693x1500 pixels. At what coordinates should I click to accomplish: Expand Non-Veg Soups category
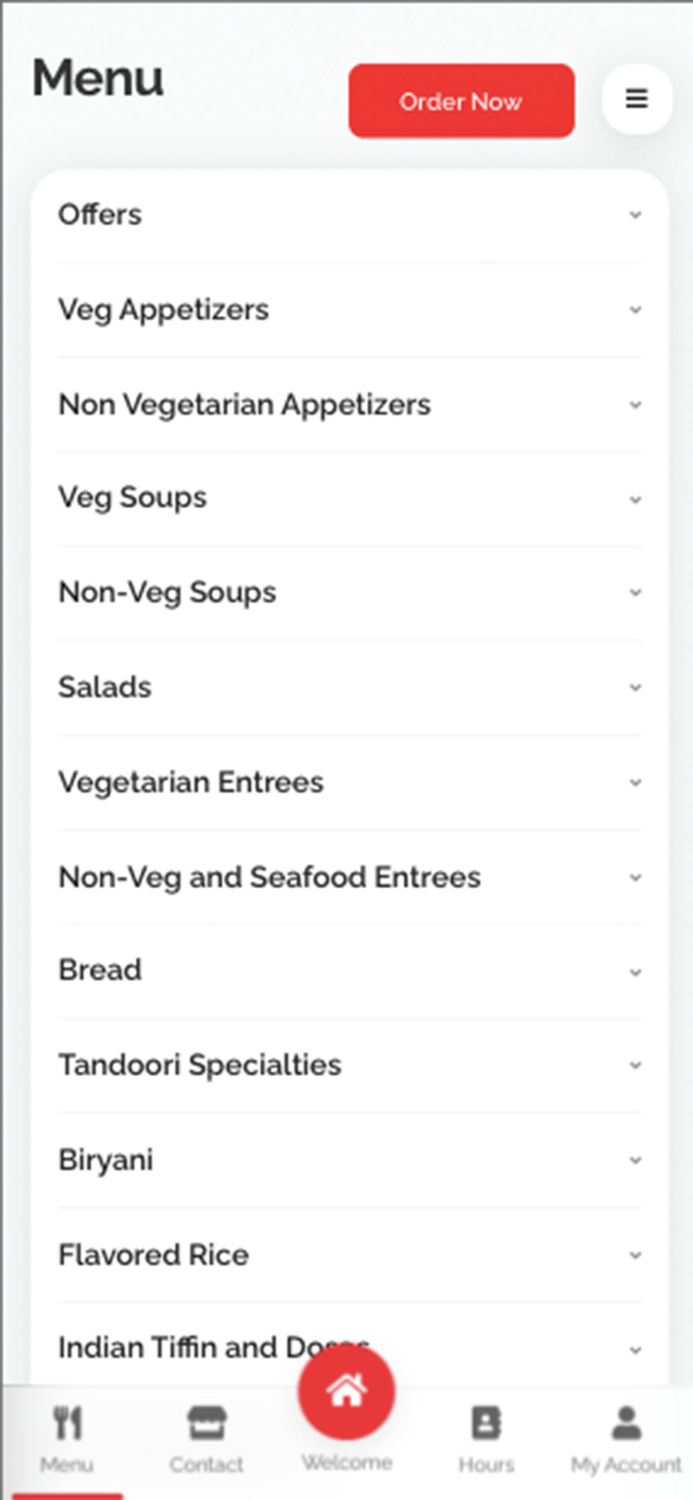click(350, 593)
